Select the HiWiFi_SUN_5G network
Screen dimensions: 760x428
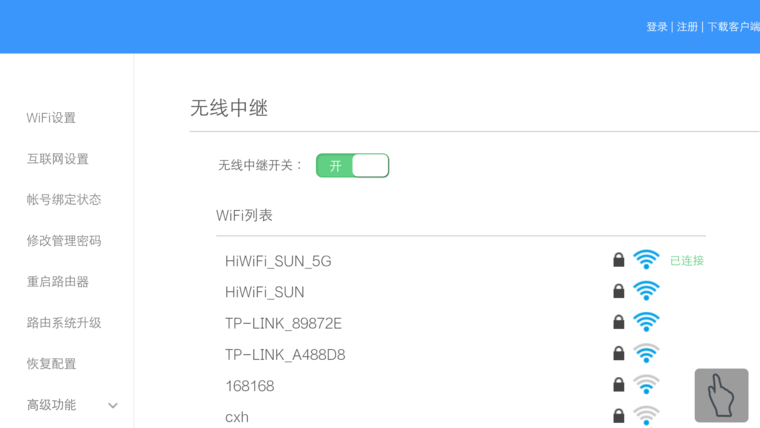(278, 261)
